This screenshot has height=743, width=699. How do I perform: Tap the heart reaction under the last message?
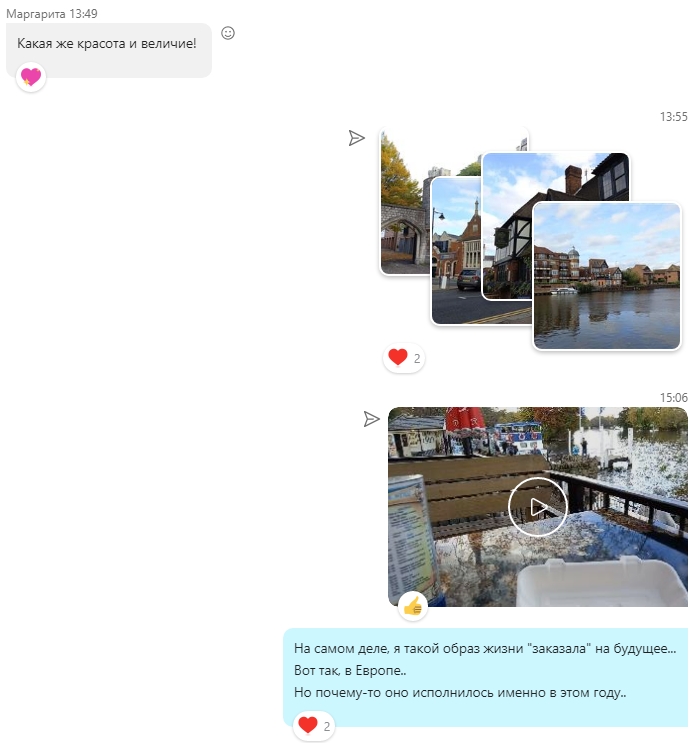coord(314,725)
